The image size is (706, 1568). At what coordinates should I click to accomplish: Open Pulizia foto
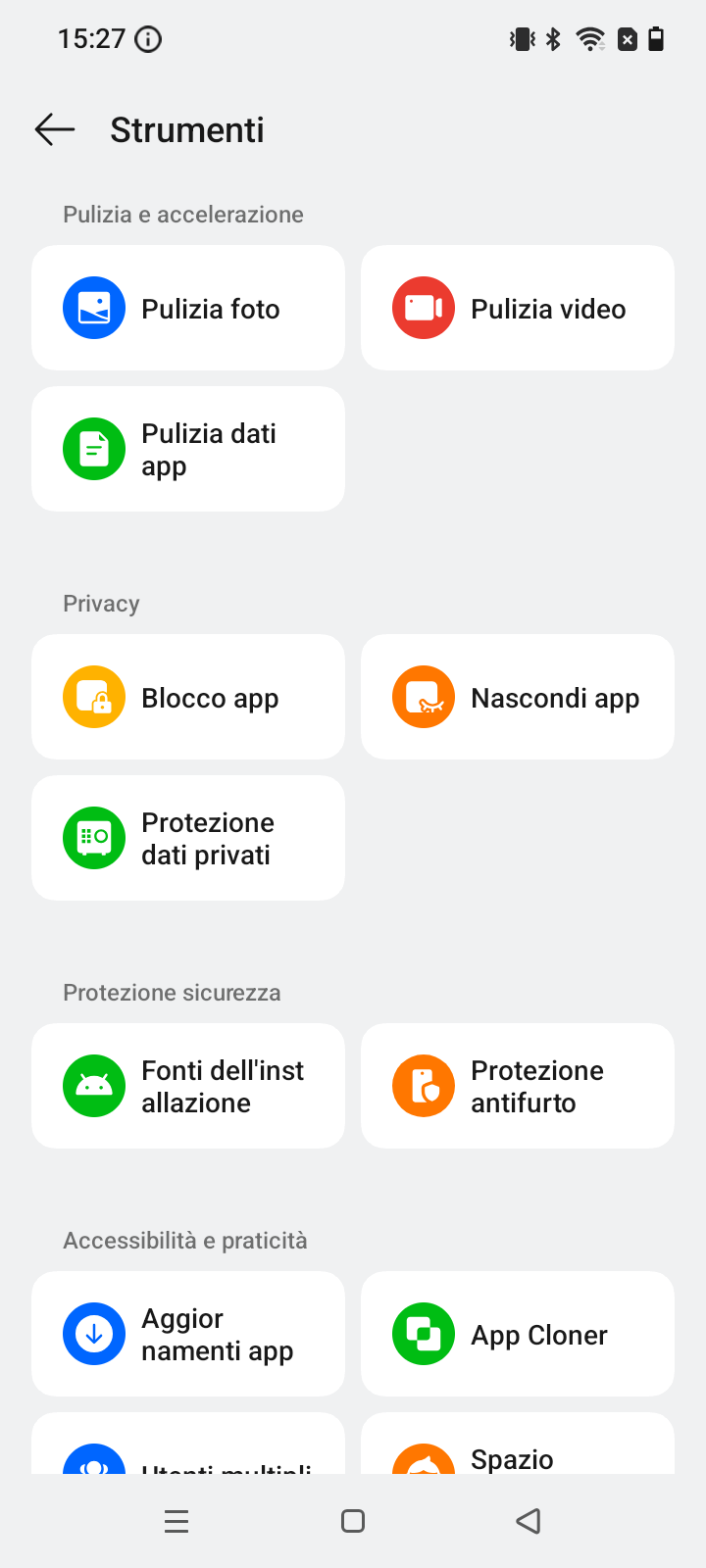[x=188, y=308]
